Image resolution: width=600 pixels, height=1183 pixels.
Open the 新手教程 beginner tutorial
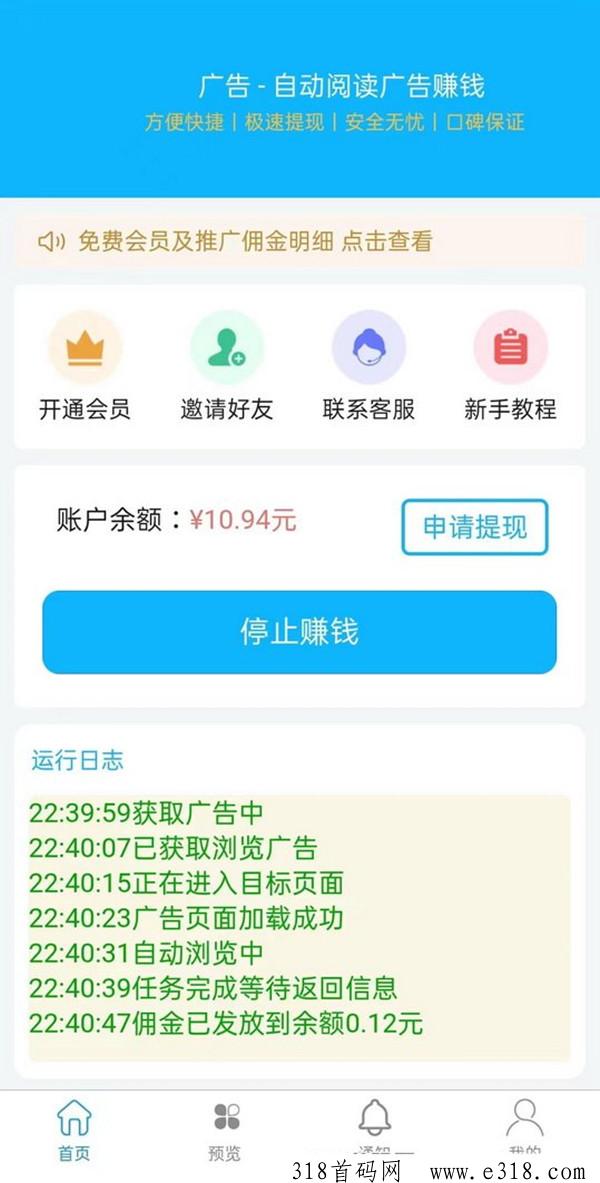tap(510, 367)
